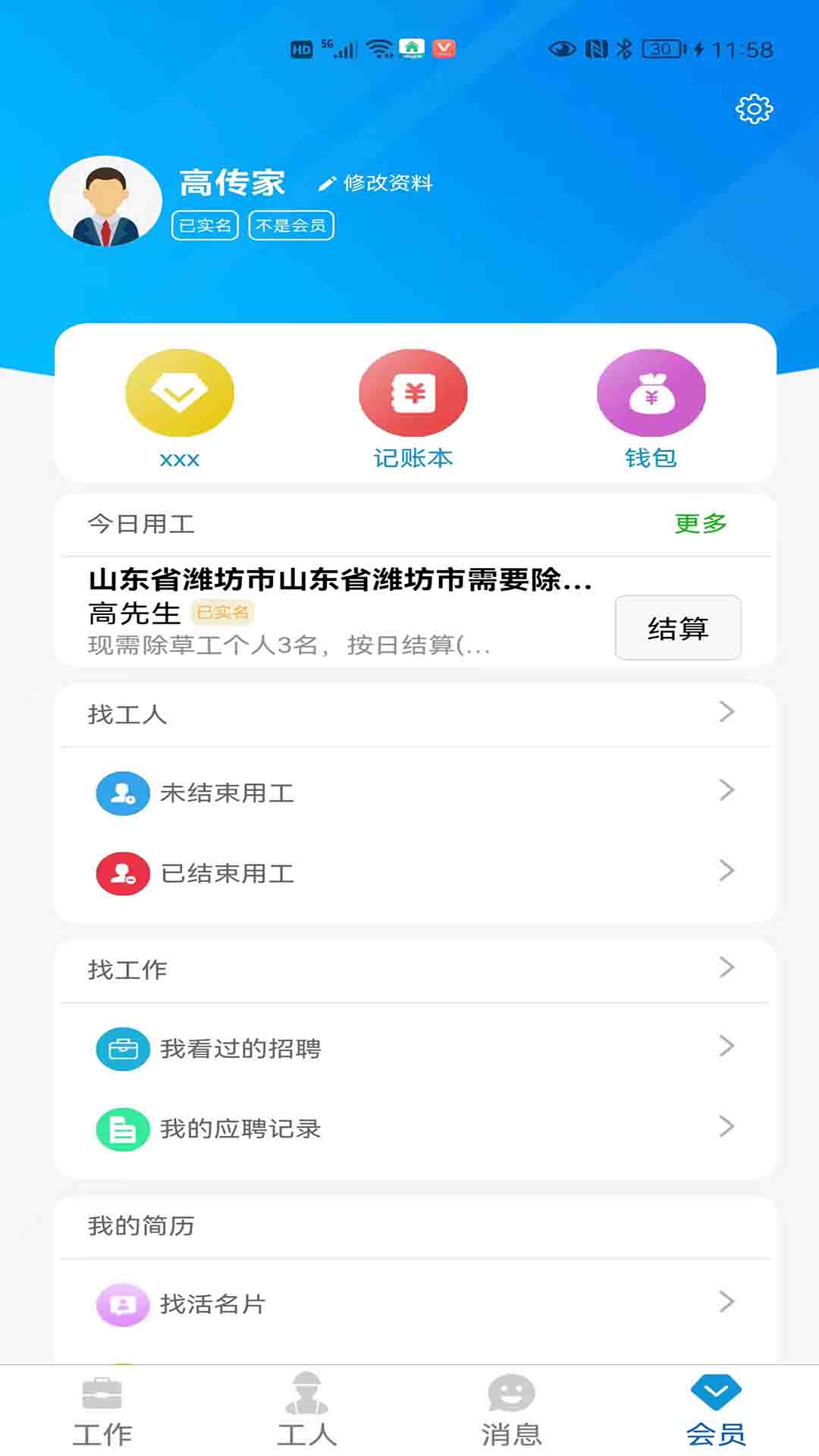The width and height of the screenshot is (819, 1456).
Task: Tap the xxx diamond icon
Action: [x=178, y=393]
